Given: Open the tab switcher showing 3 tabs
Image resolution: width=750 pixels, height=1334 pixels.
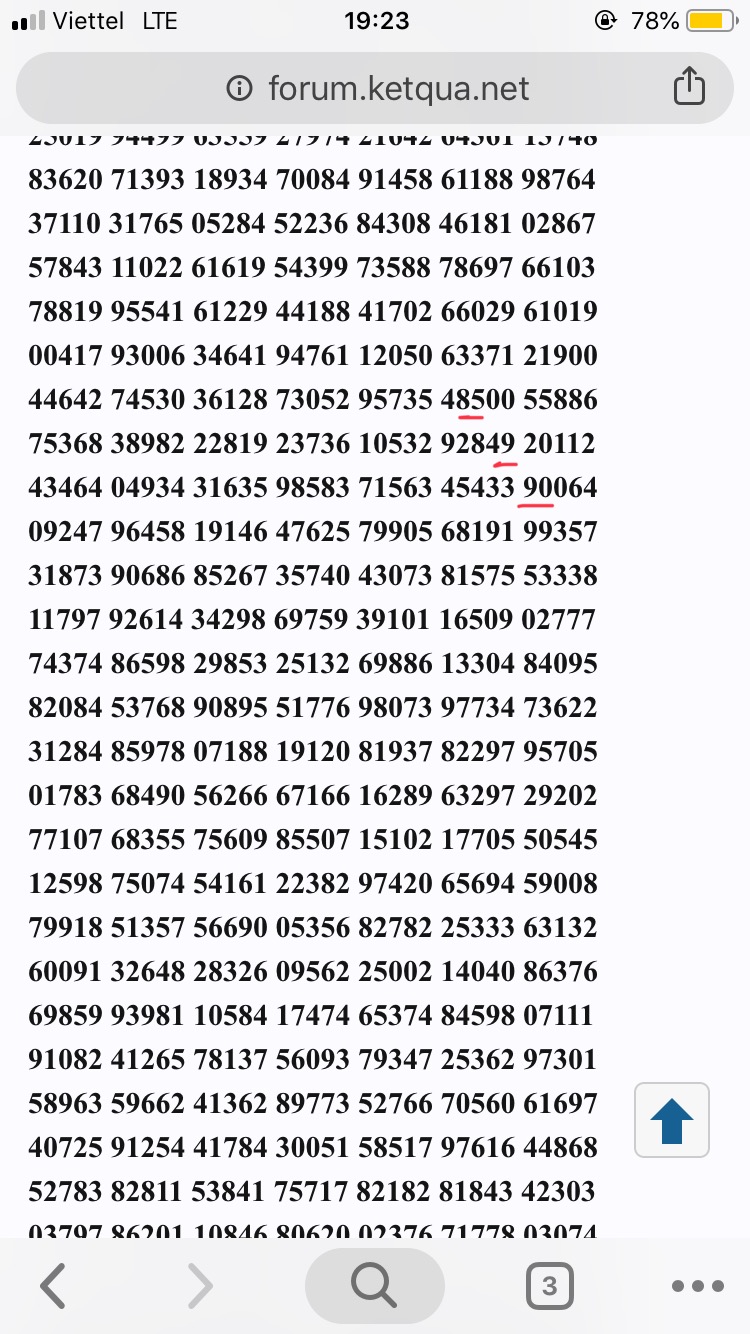Looking at the screenshot, I should pyautogui.click(x=549, y=1286).
